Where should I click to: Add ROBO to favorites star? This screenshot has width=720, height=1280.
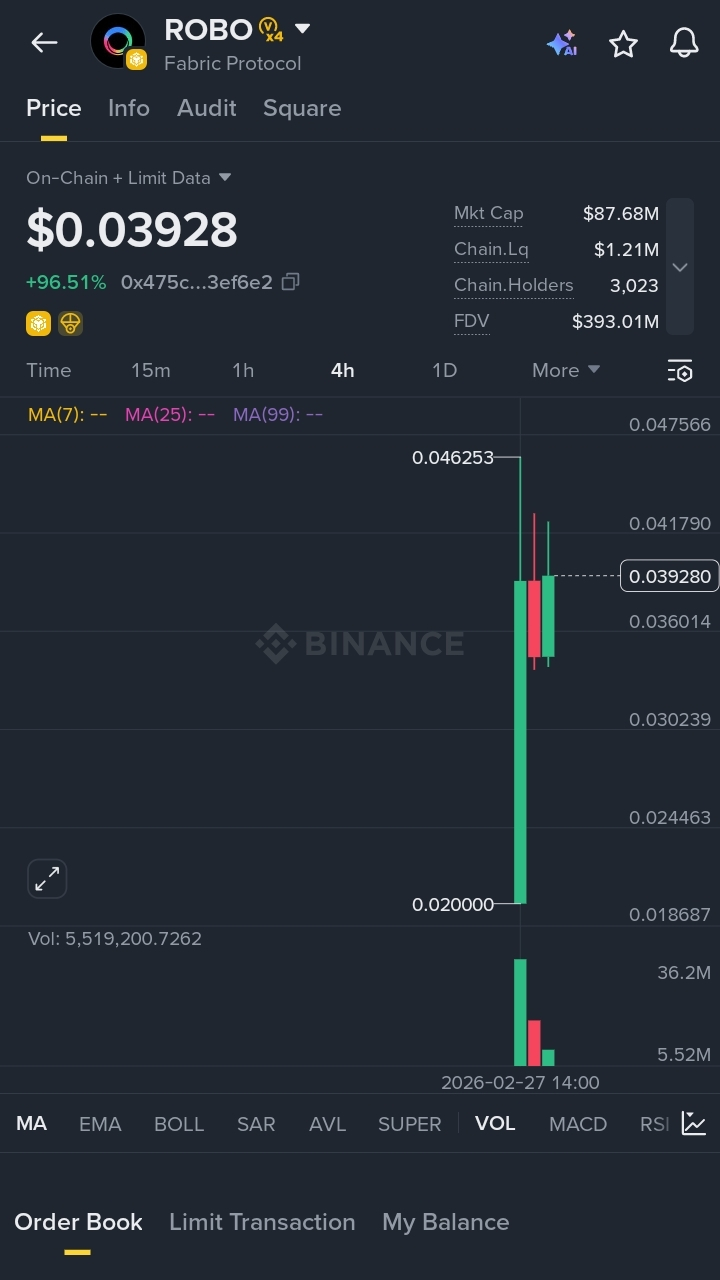[x=623, y=43]
